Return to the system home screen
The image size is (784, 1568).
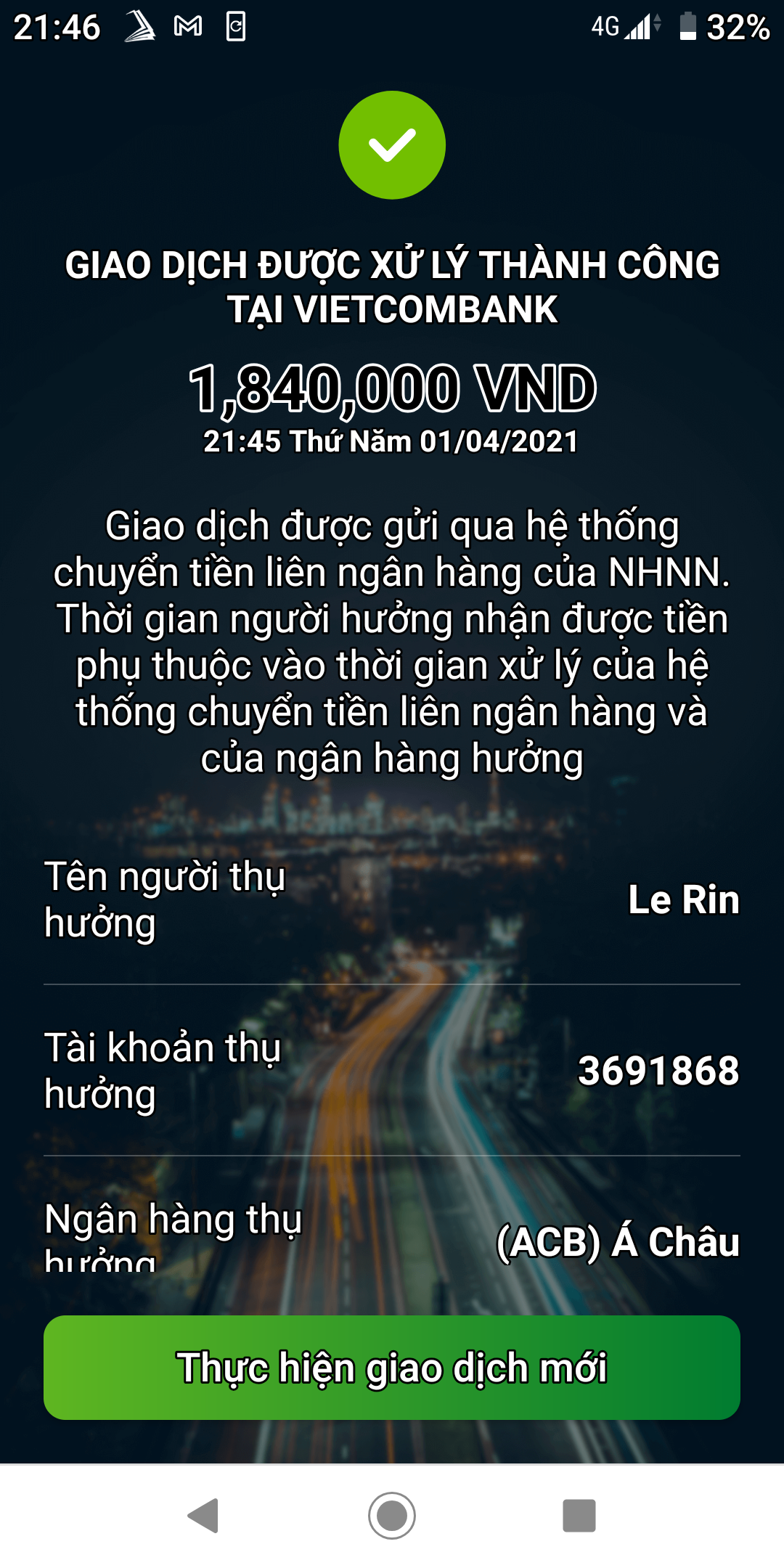[x=392, y=1516]
